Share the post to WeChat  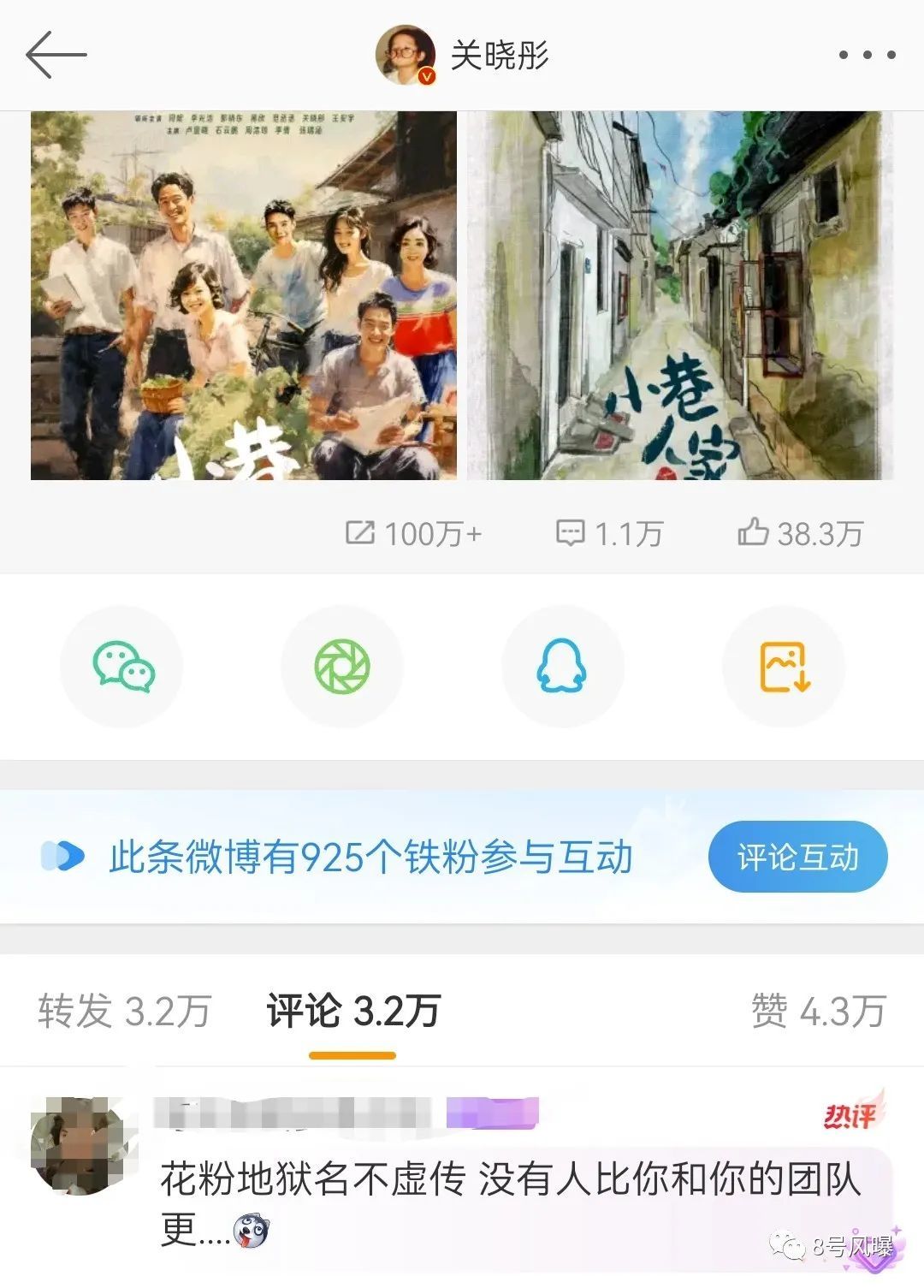tap(122, 667)
